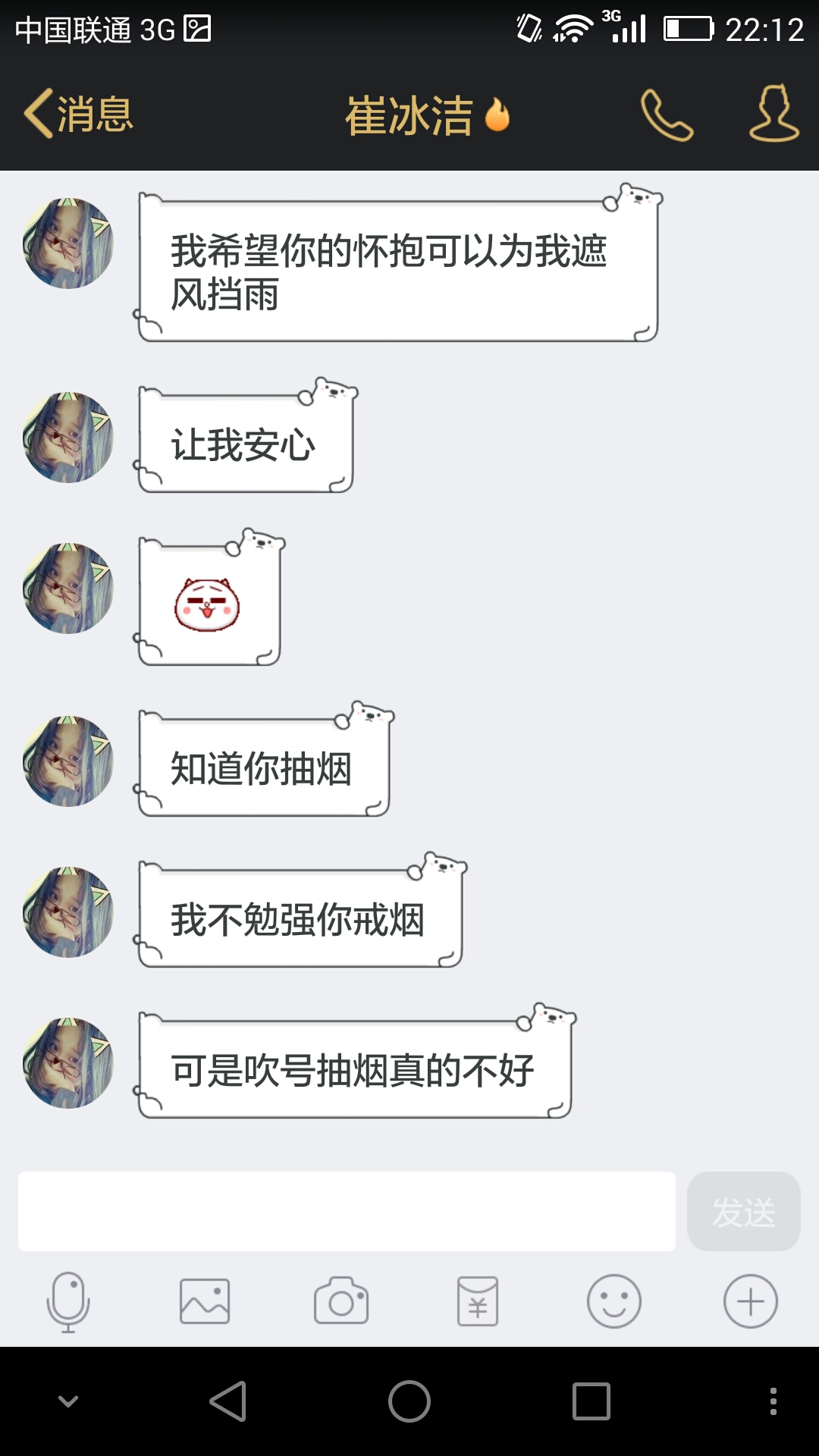Screen dimensions: 819x1456
Task: Open more options plus button
Action: pyautogui.click(x=751, y=1301)
